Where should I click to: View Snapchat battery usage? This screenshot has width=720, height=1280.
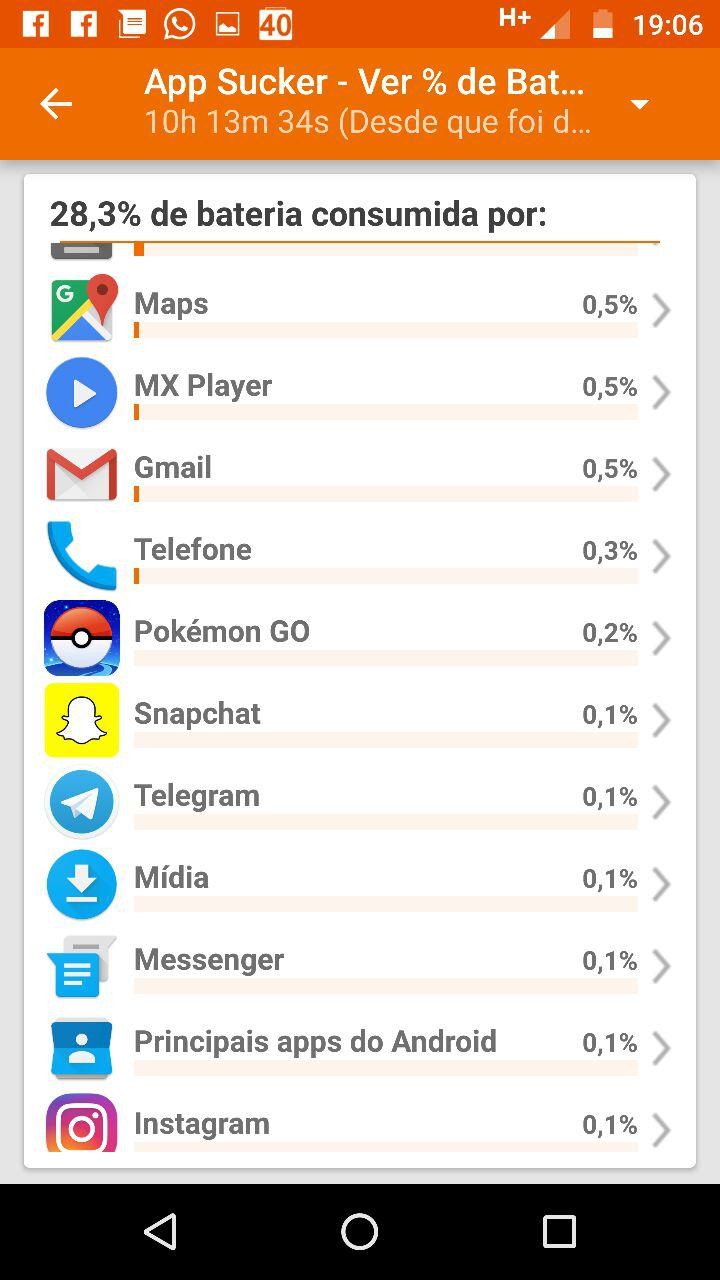[360, 719]
